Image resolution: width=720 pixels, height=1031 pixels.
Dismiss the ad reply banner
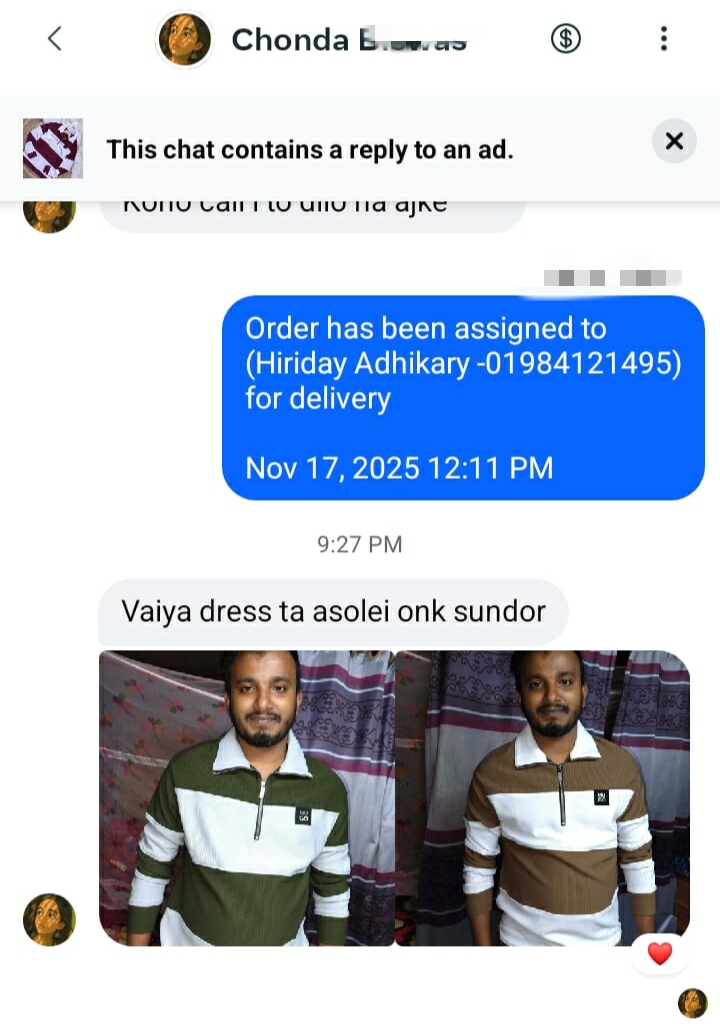(x=674, y=141)
